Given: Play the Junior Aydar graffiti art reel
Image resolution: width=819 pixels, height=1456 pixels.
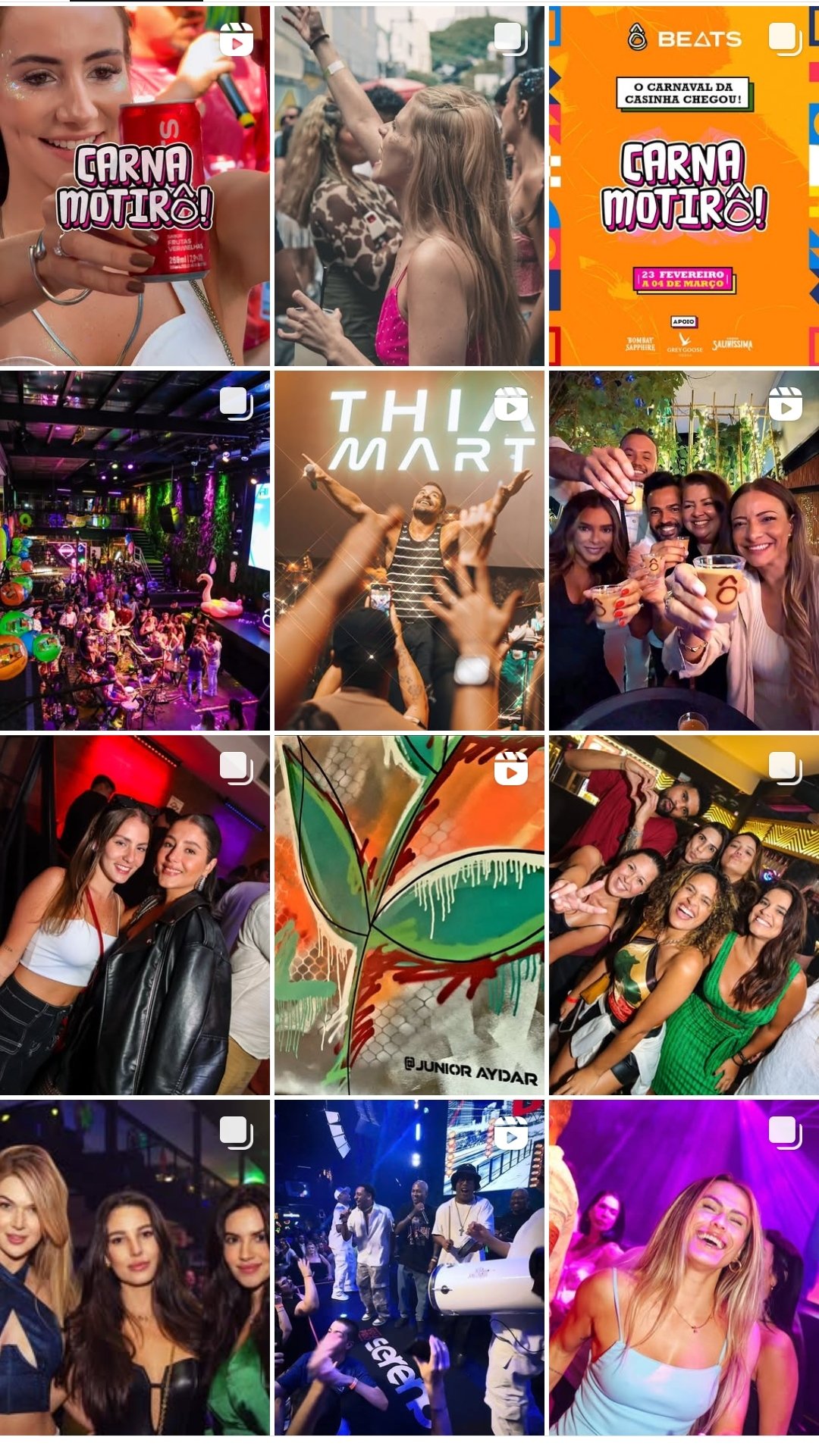Looking at the screenshot, I should coord(409,915).
